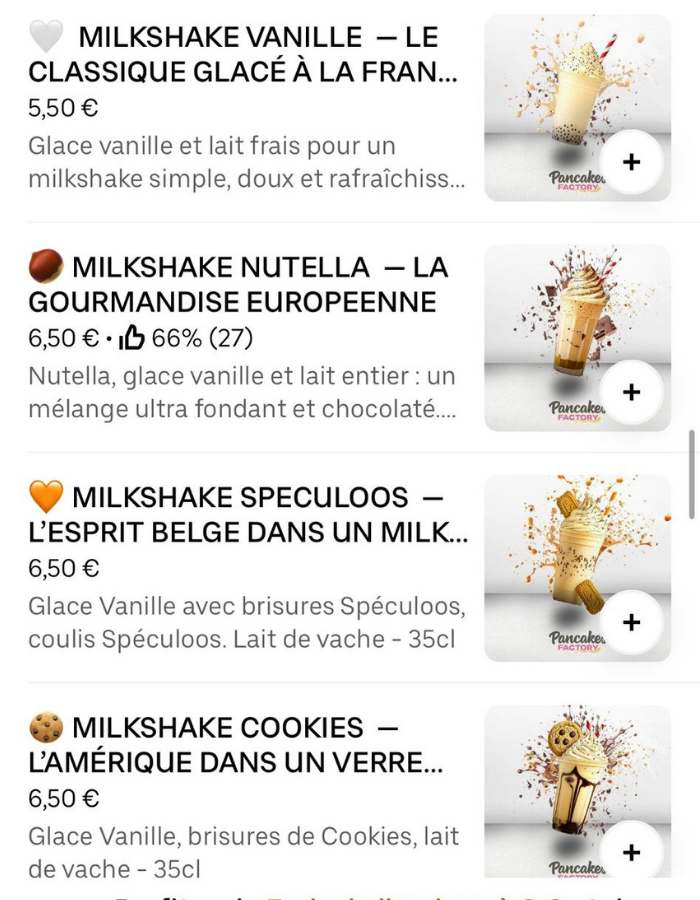Image resolution: width=700 pixels, height=900 pixels.
Task: Add Milkshake Cookies to the cart
Action: pos(631,852)
